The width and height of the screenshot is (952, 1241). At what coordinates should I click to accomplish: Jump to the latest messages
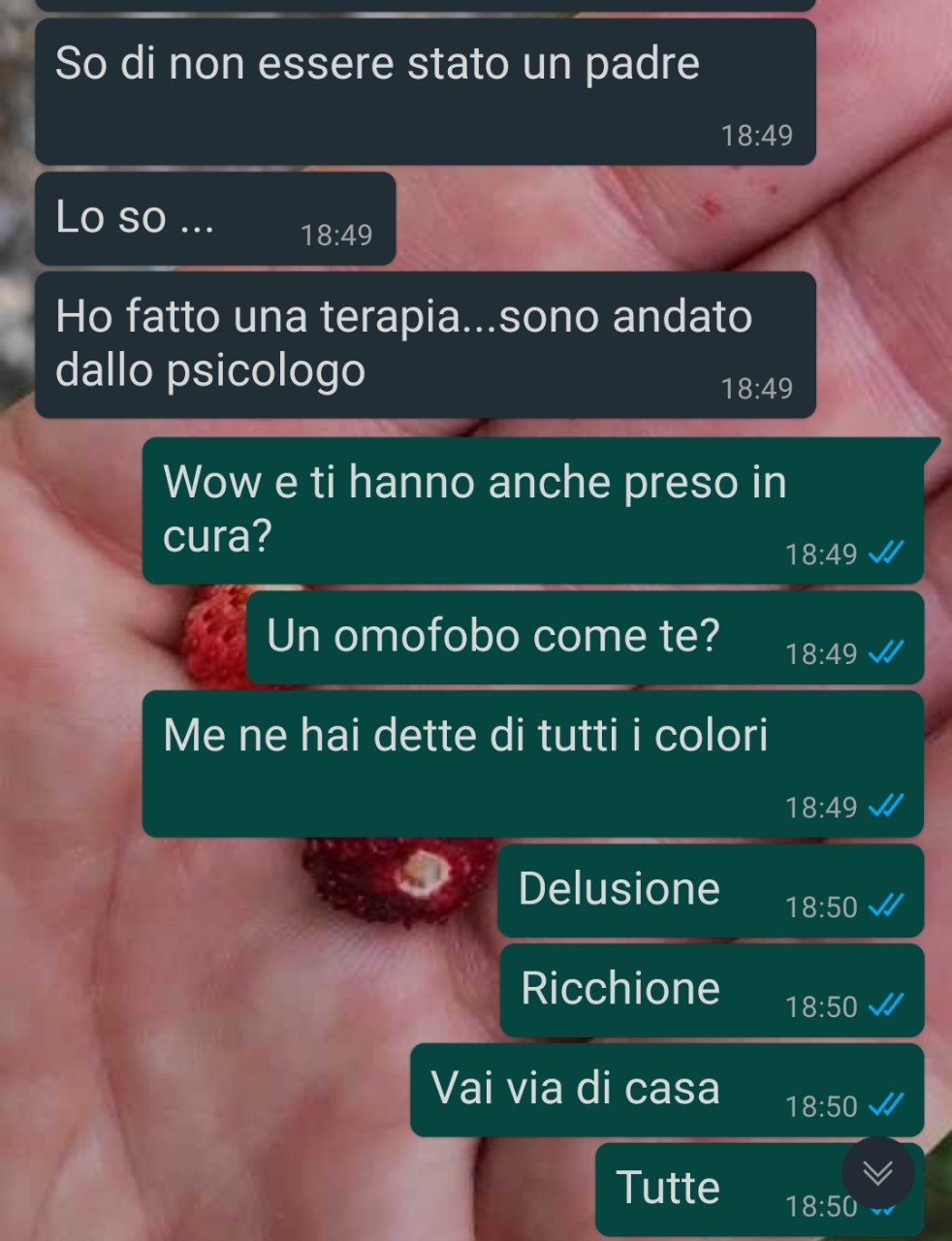tap(877, 1173)
